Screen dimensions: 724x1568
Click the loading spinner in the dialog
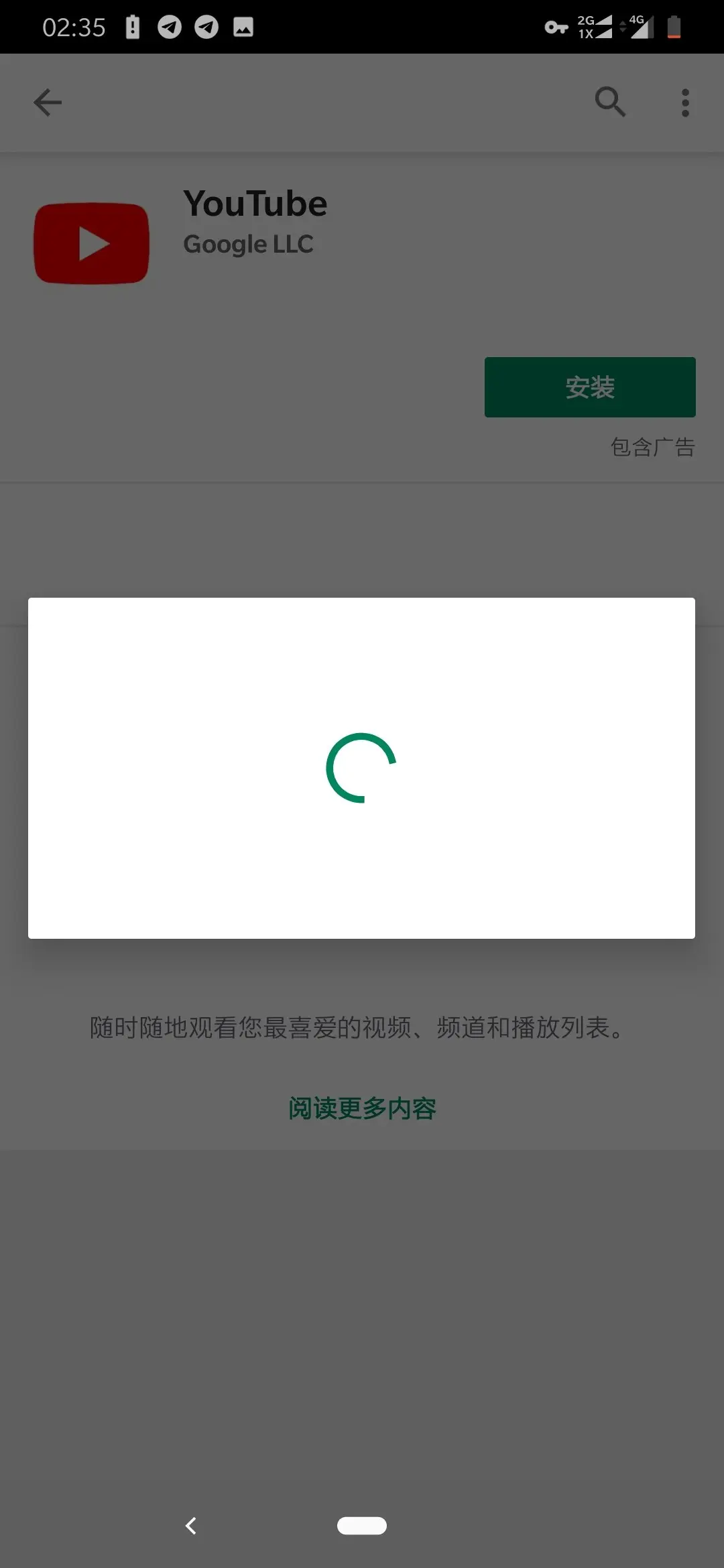coord(361,769)
